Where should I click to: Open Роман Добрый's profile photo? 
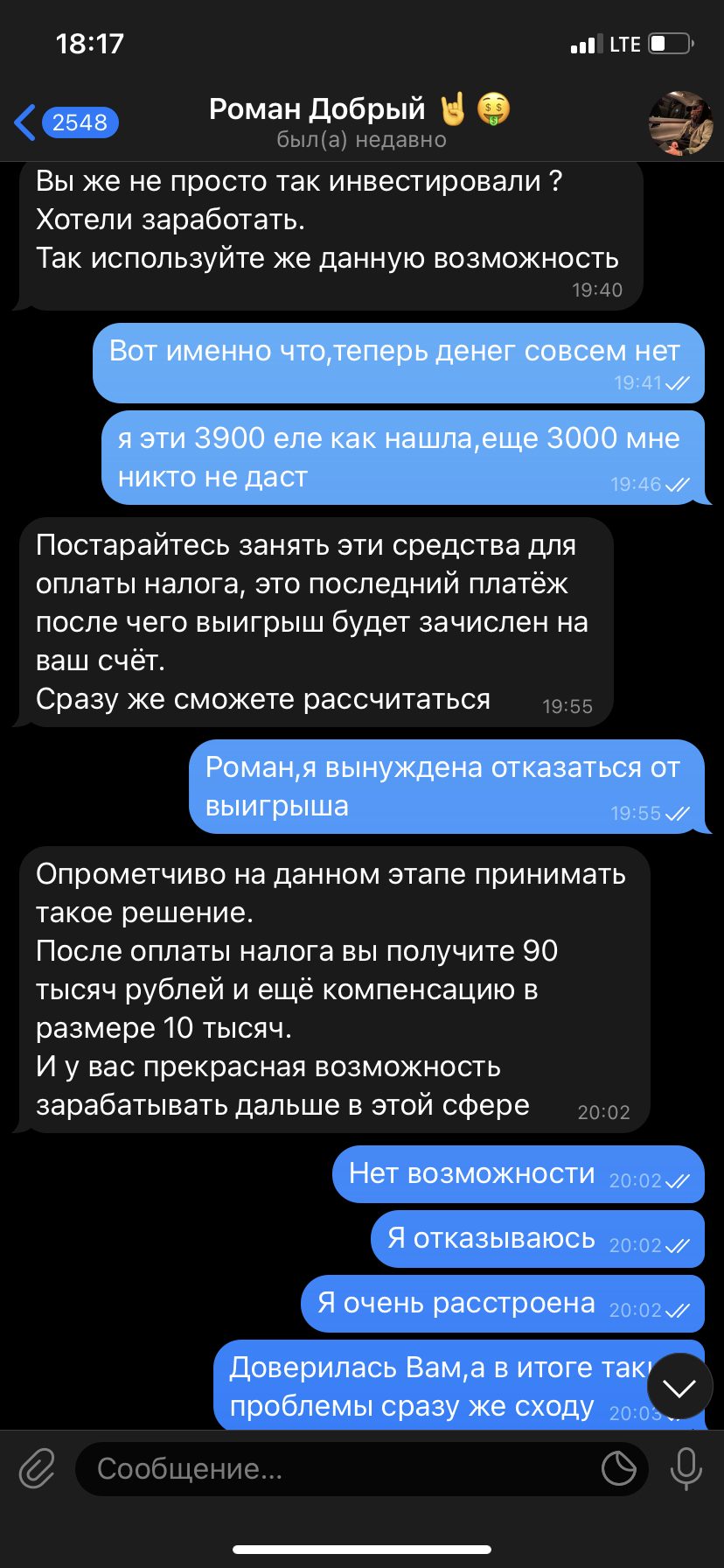click(680, 122)
